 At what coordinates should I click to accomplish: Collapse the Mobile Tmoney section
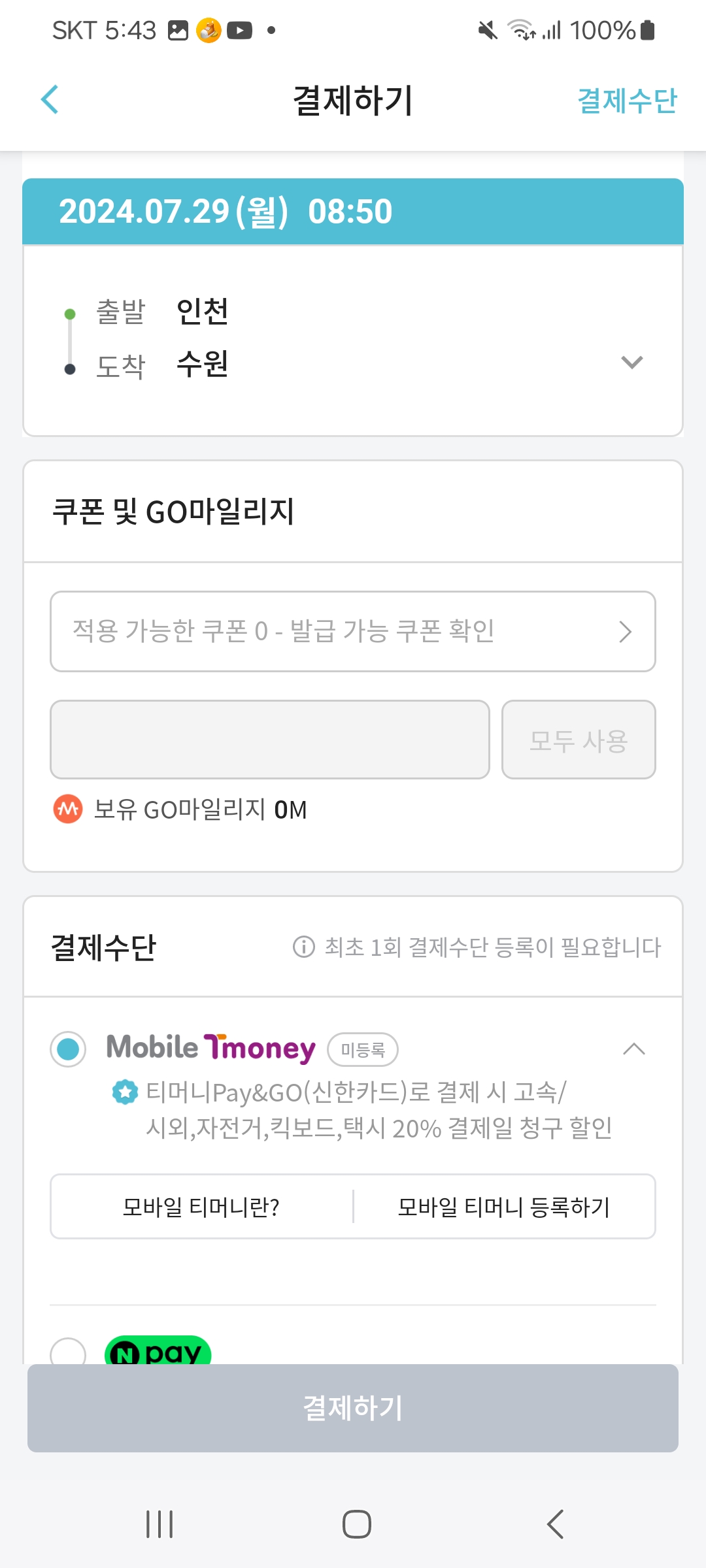point(632,1049)
